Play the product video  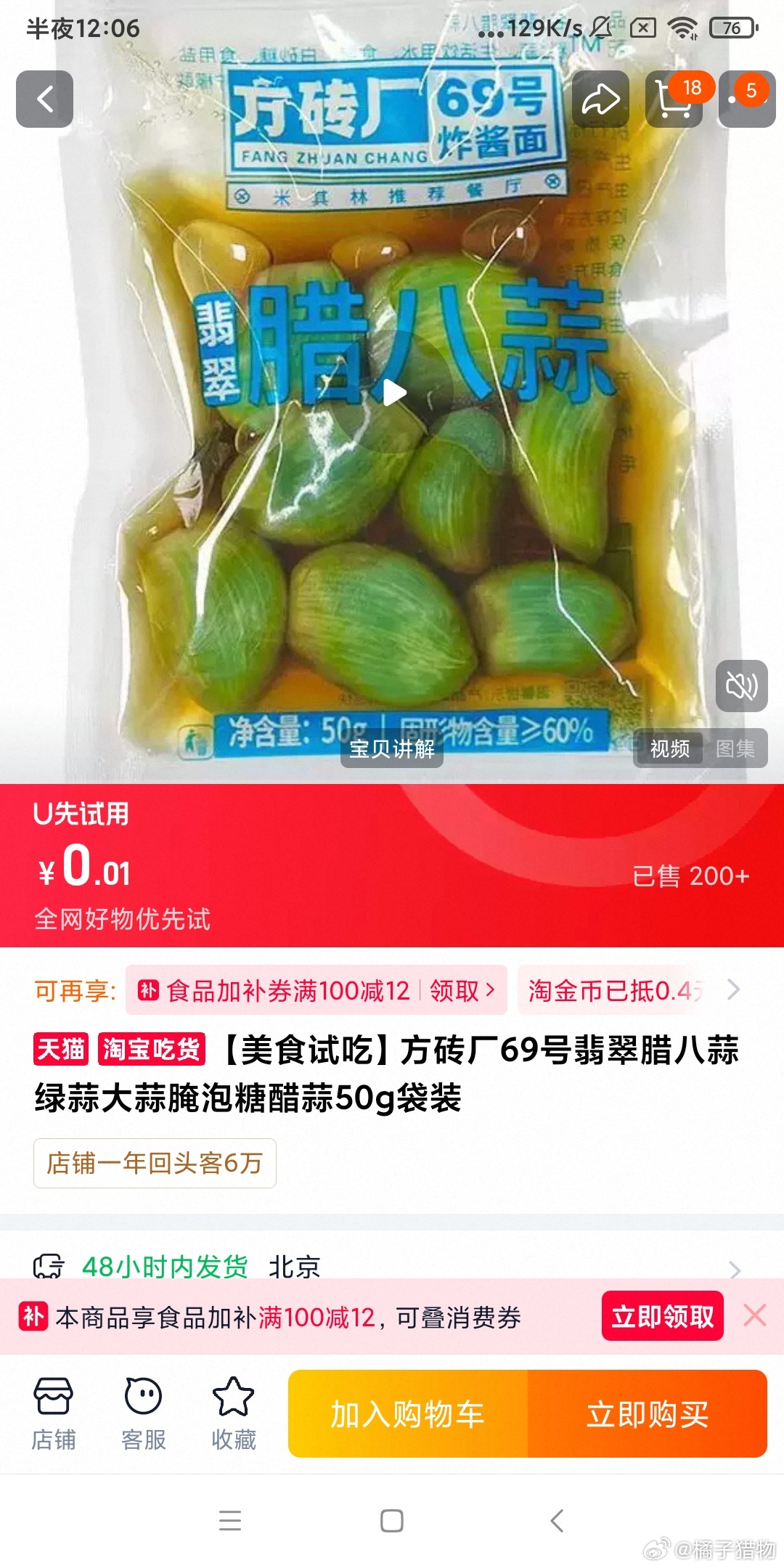click(x=393, y=393)
